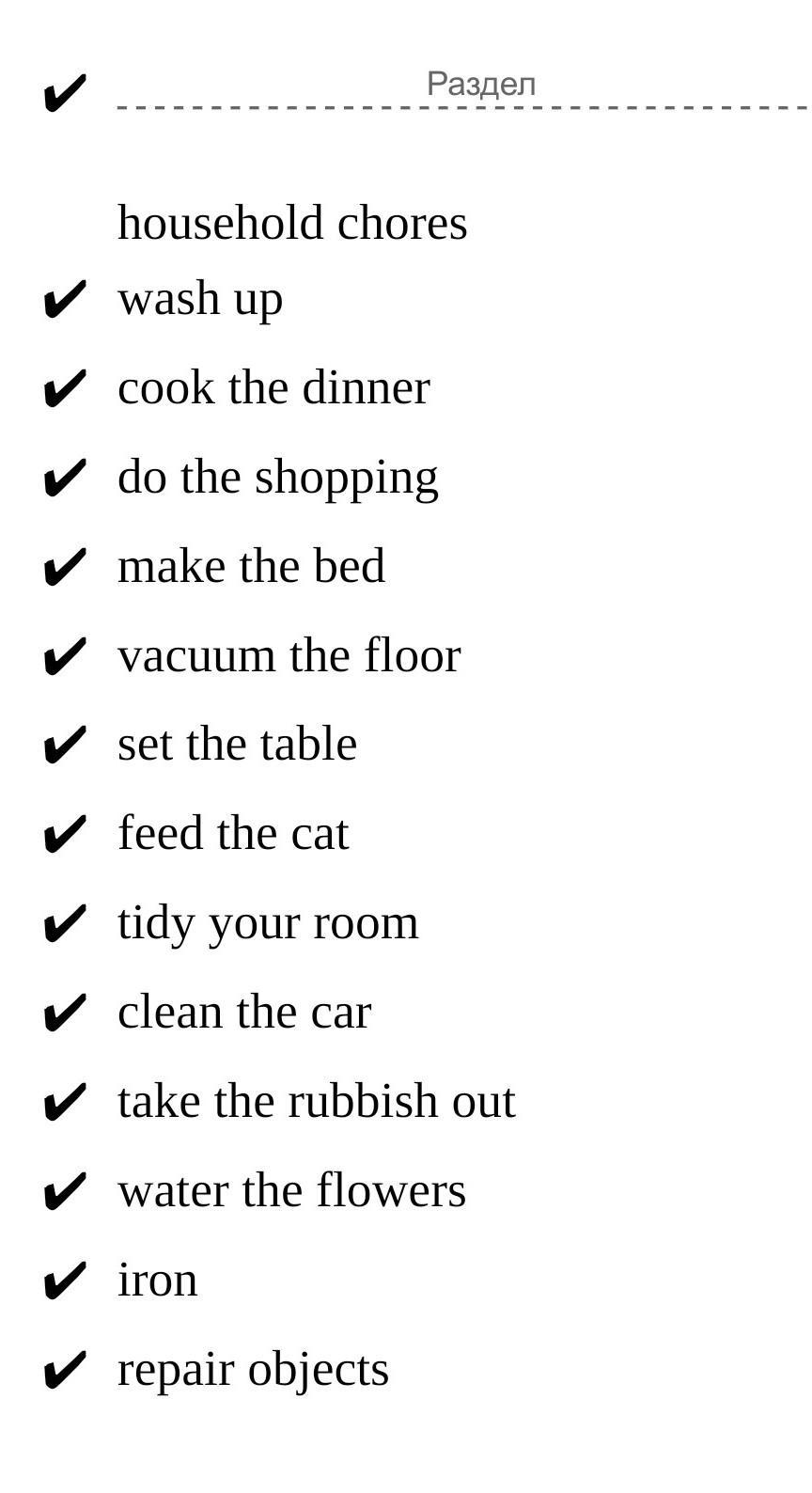The image size is (812, 1493).
Task: Uncheck the wash up item
Action: [x=65, y=301]
